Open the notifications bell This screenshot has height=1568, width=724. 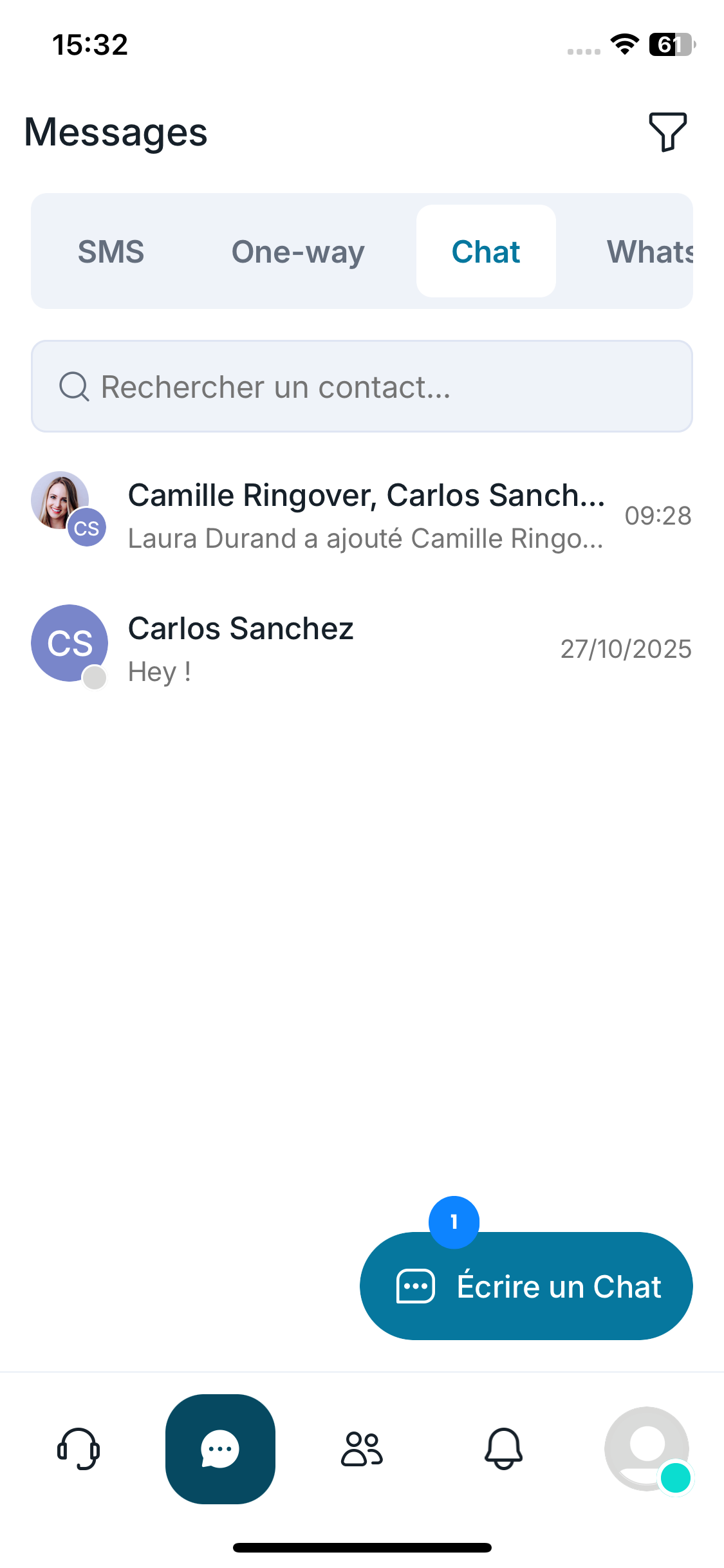[x=503, y=1449]
